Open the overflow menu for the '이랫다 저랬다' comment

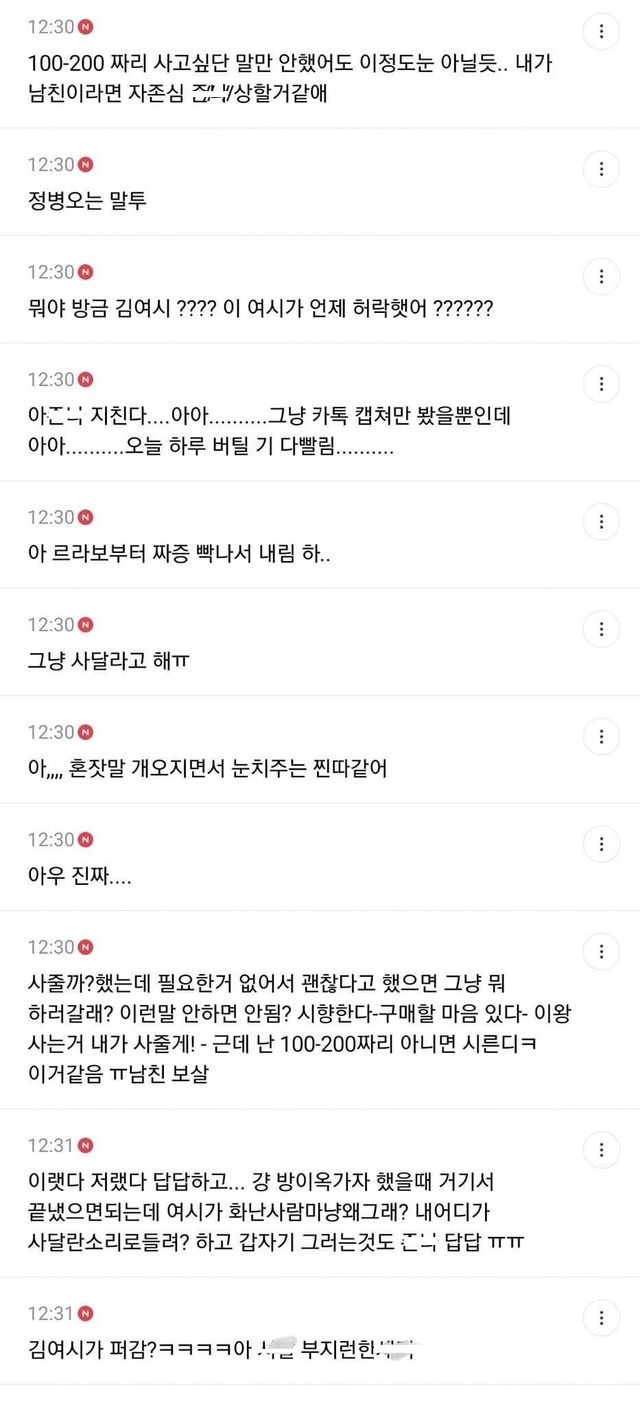pos(601,1149)
